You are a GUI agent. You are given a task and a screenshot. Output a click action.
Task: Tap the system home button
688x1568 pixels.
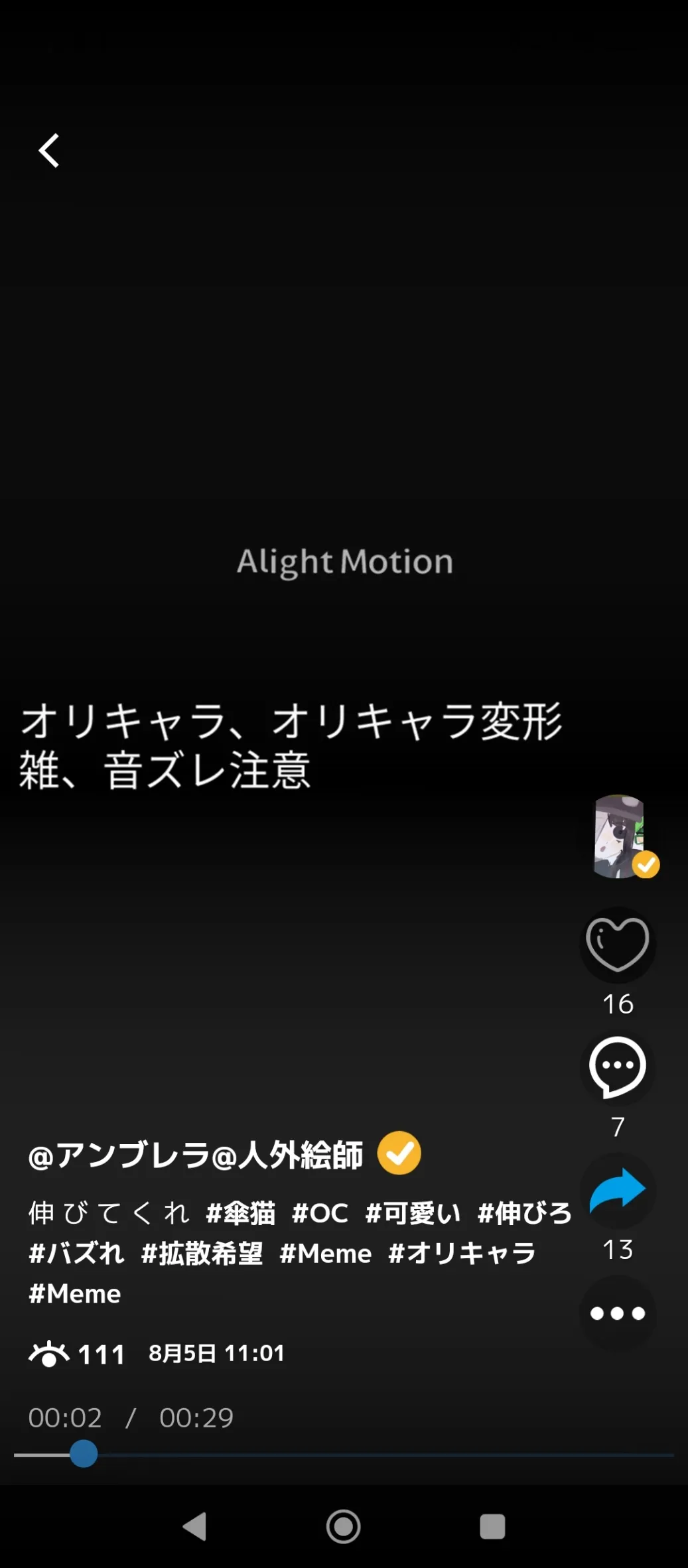click(x=343, y=1526)
